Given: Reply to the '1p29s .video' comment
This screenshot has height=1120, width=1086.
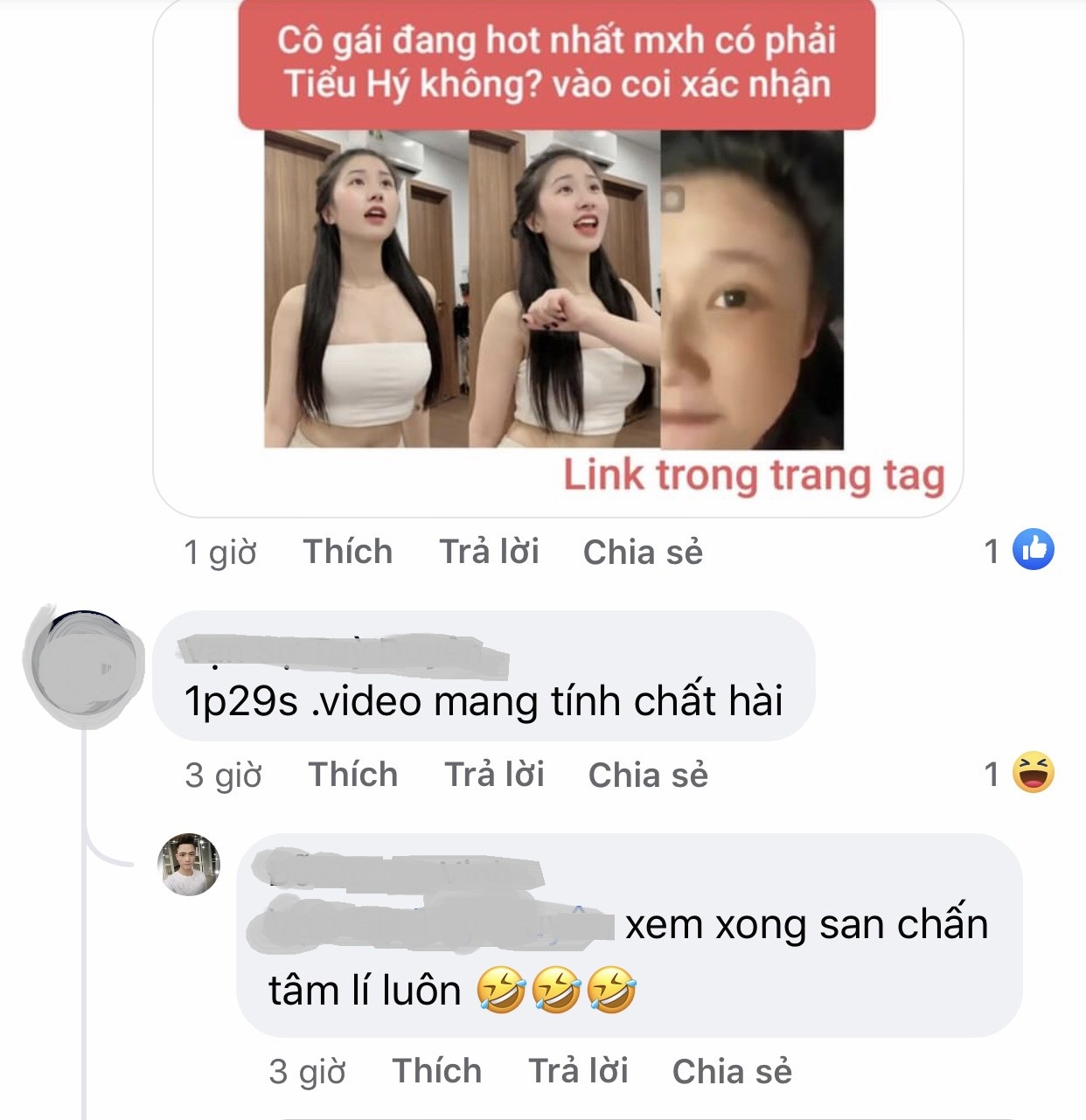Looking at the screenshot, I should (494, 775).
